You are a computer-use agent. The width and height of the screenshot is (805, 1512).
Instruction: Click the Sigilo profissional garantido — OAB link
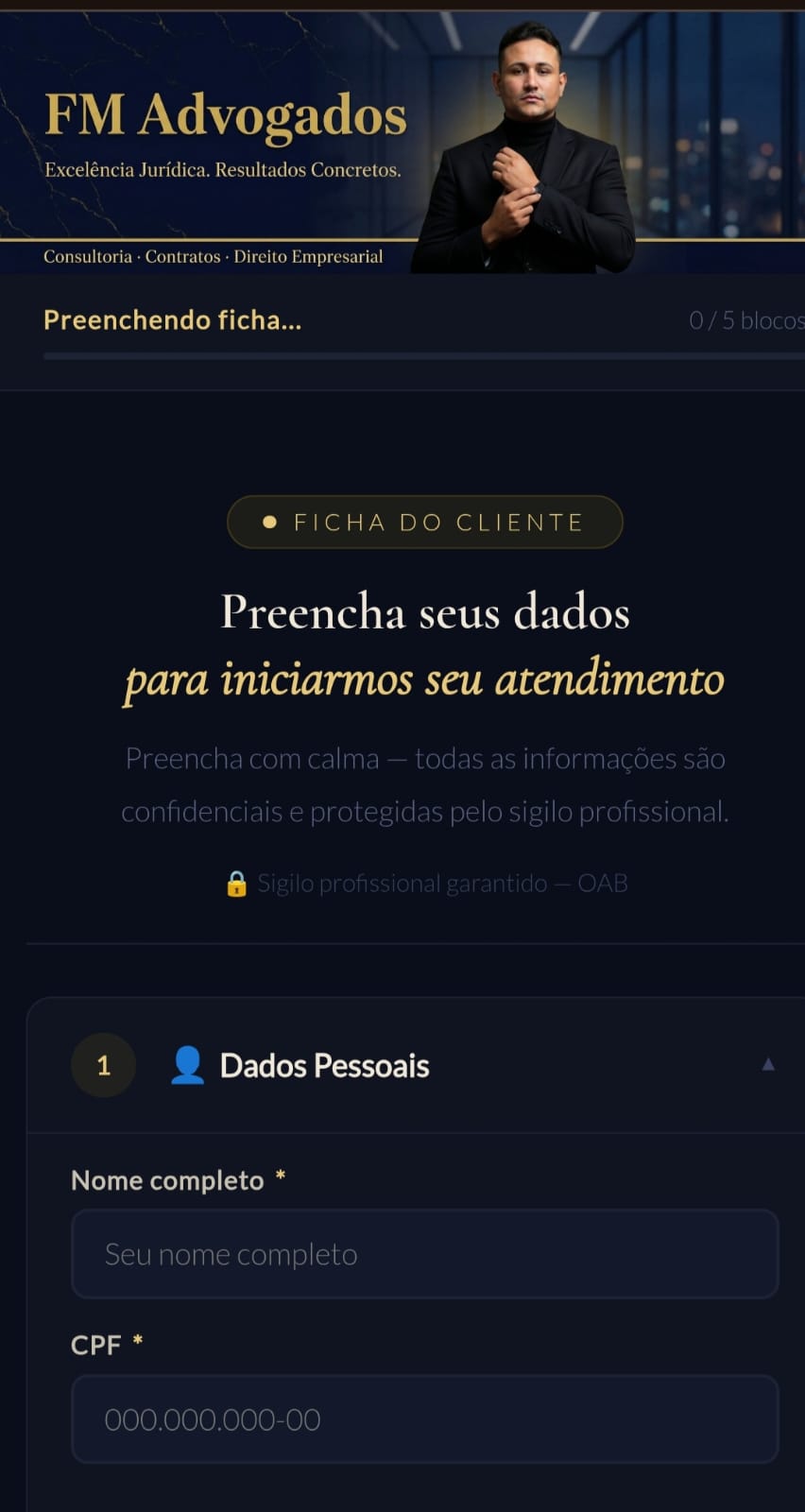(x=441, y=883)
